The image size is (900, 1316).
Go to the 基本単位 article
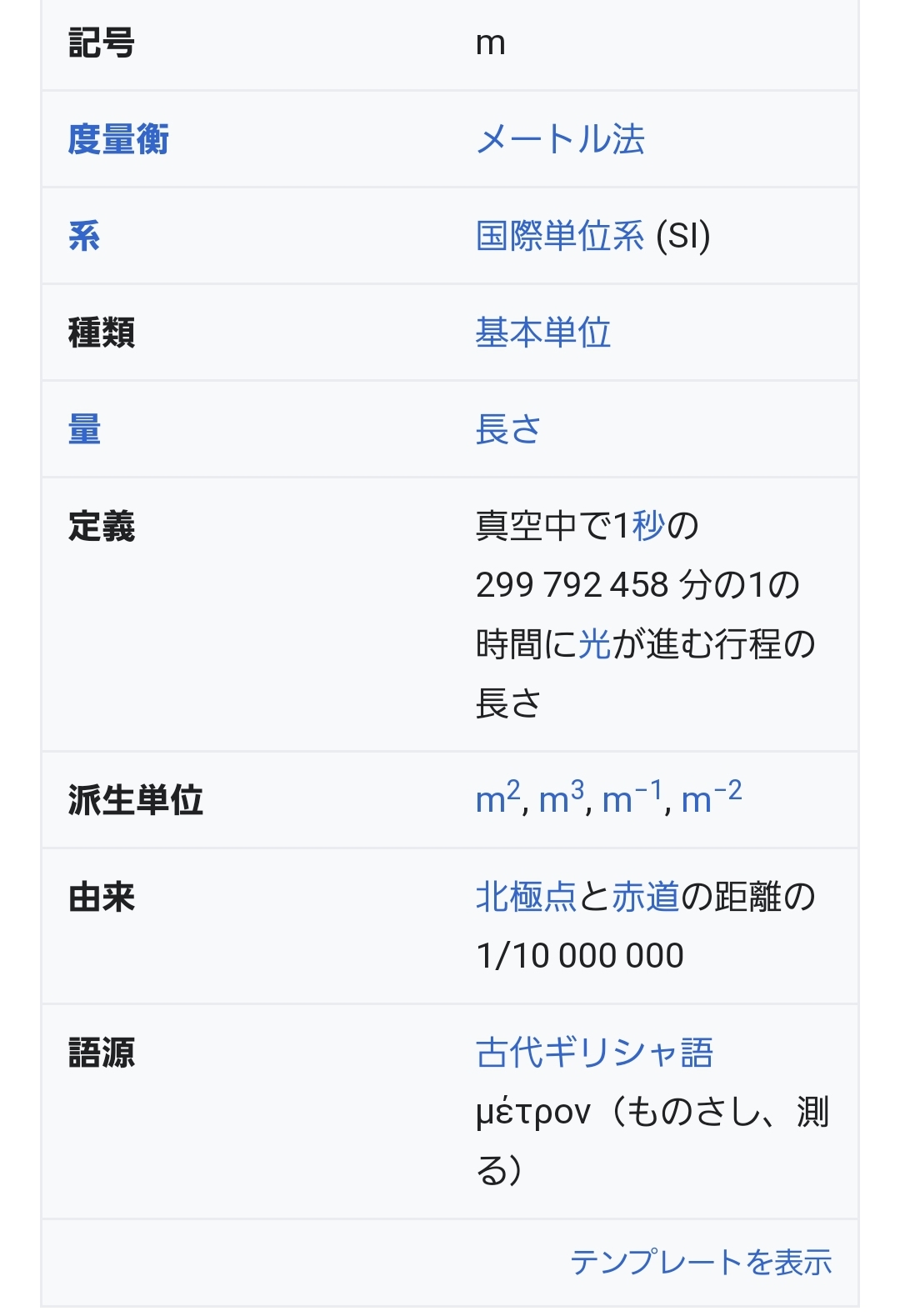542,333
